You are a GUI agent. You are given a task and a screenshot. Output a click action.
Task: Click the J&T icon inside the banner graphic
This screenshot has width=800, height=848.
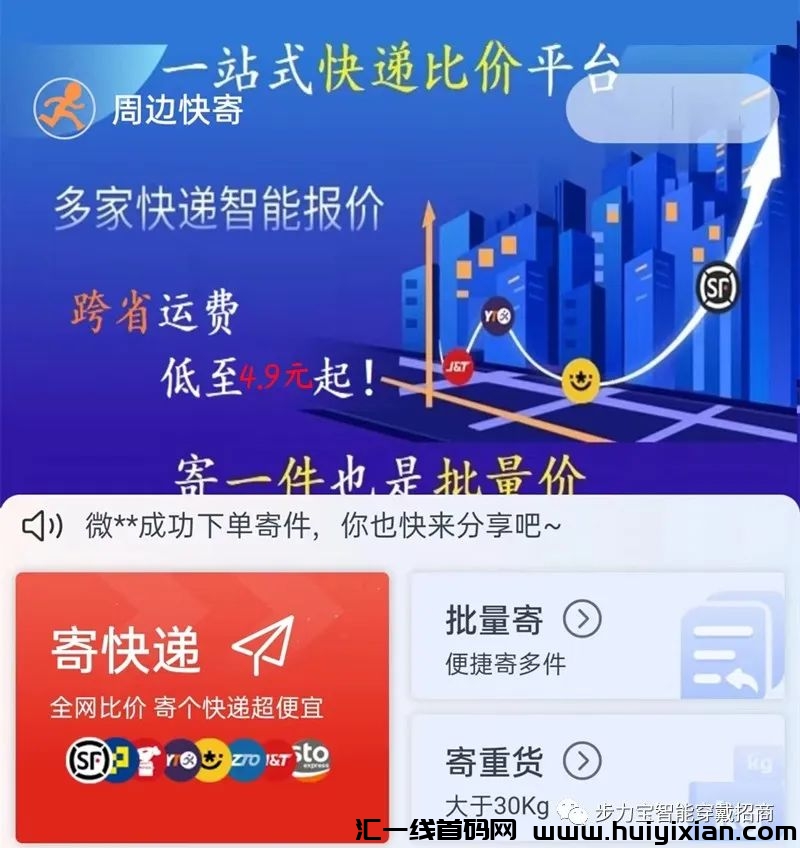(456, 366)
